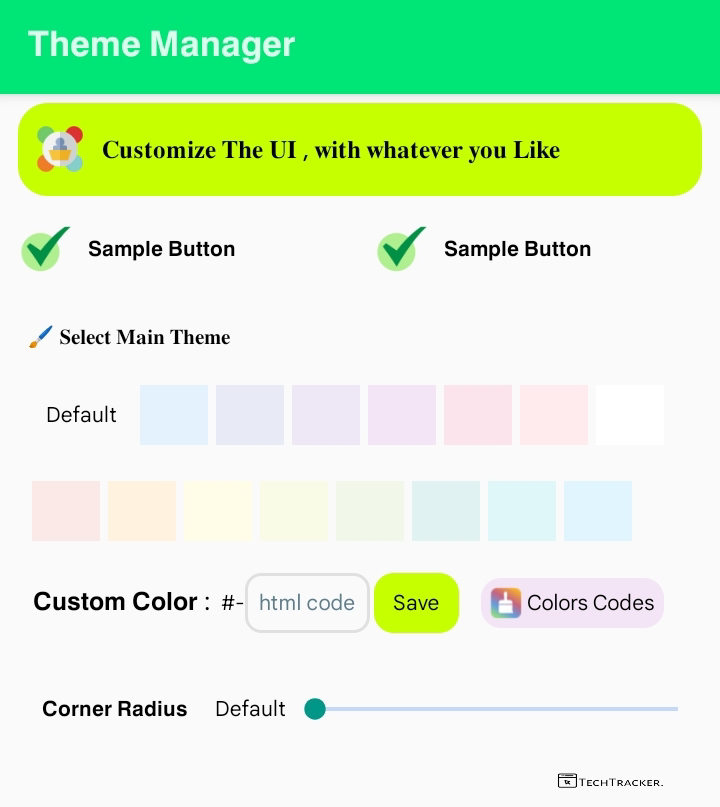The image size is (720, 807).
Task: Select the light lavender swatch in first row
Action: [x=326, y=415]
